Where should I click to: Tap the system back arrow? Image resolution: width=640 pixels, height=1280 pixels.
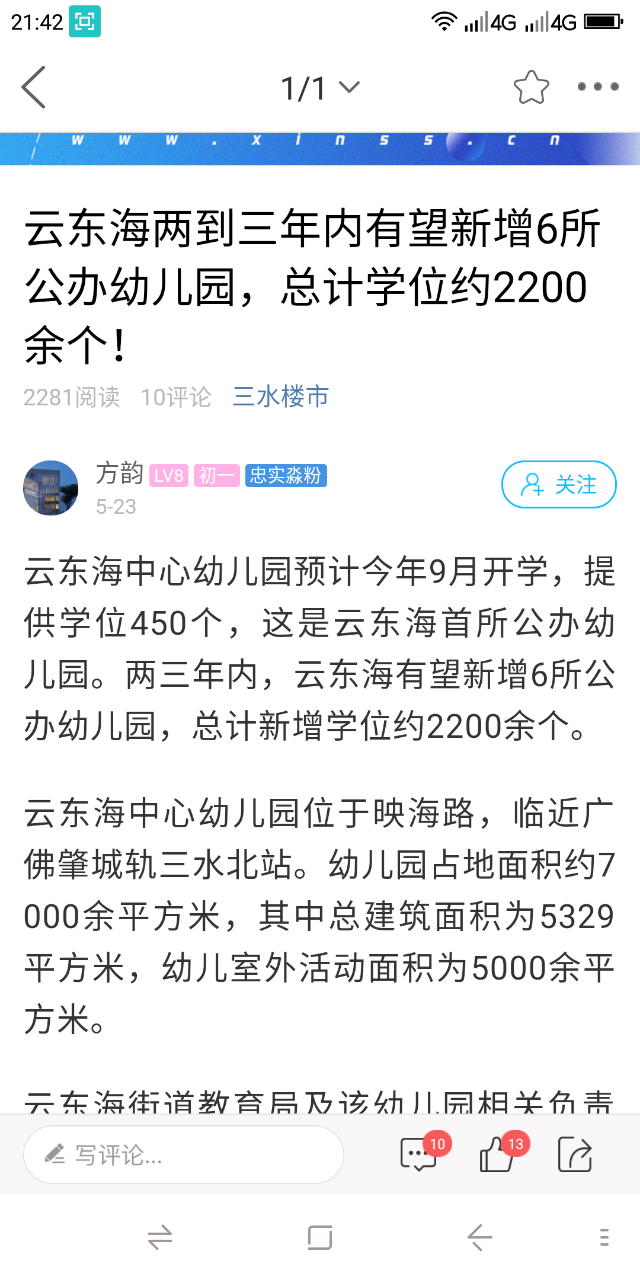(480, 1238)
